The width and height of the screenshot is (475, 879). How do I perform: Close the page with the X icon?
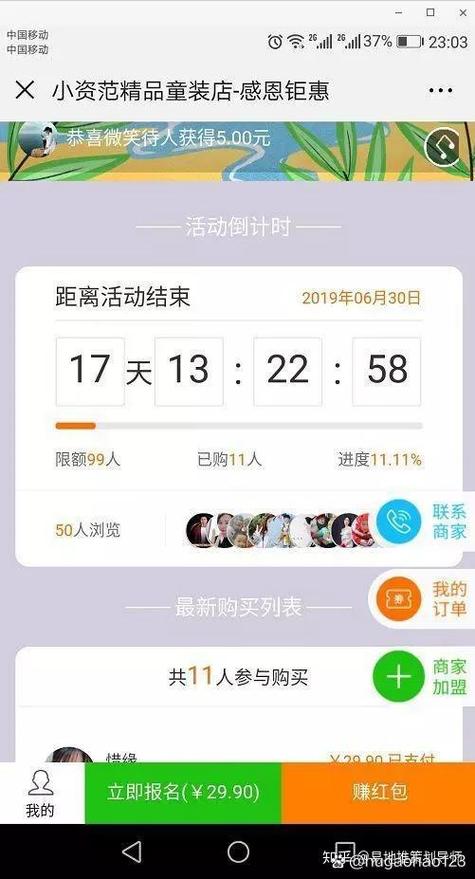(25, 90)
